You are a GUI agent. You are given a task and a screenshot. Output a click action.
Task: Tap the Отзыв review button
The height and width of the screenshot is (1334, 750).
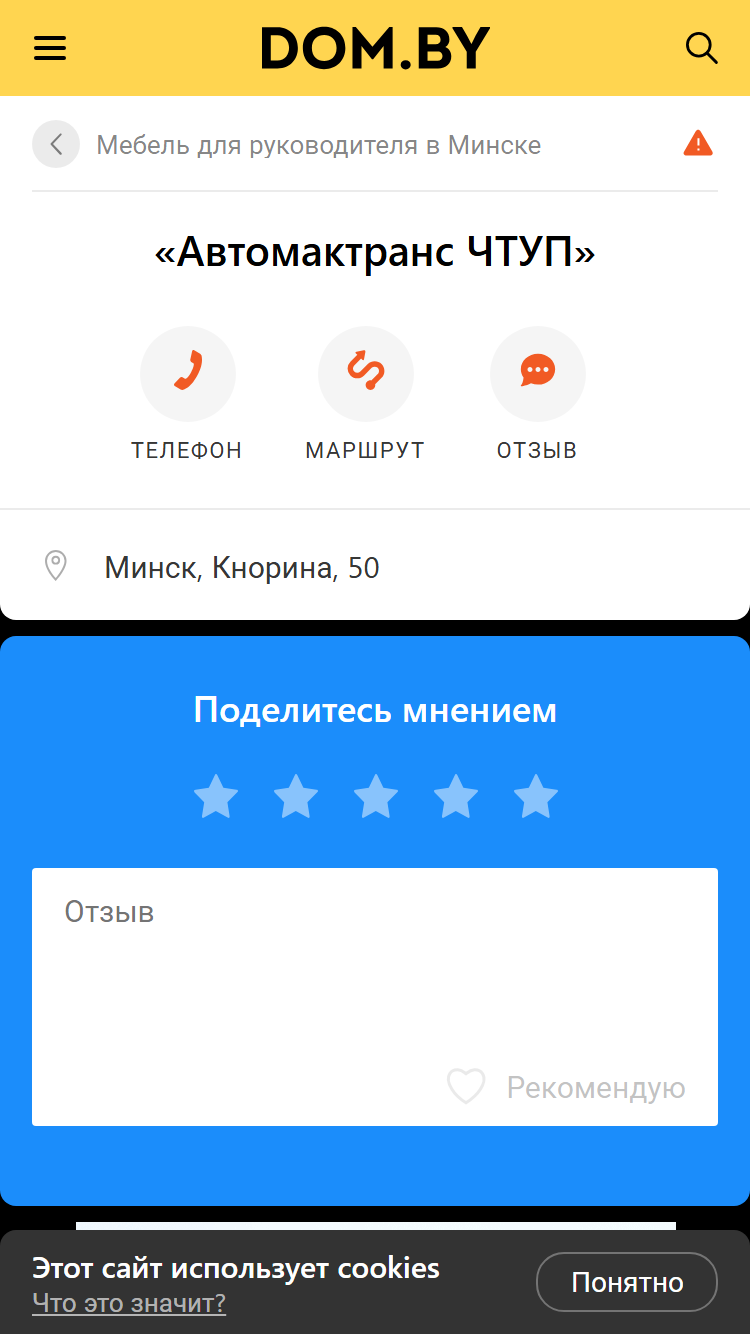(x=537, y=394)
